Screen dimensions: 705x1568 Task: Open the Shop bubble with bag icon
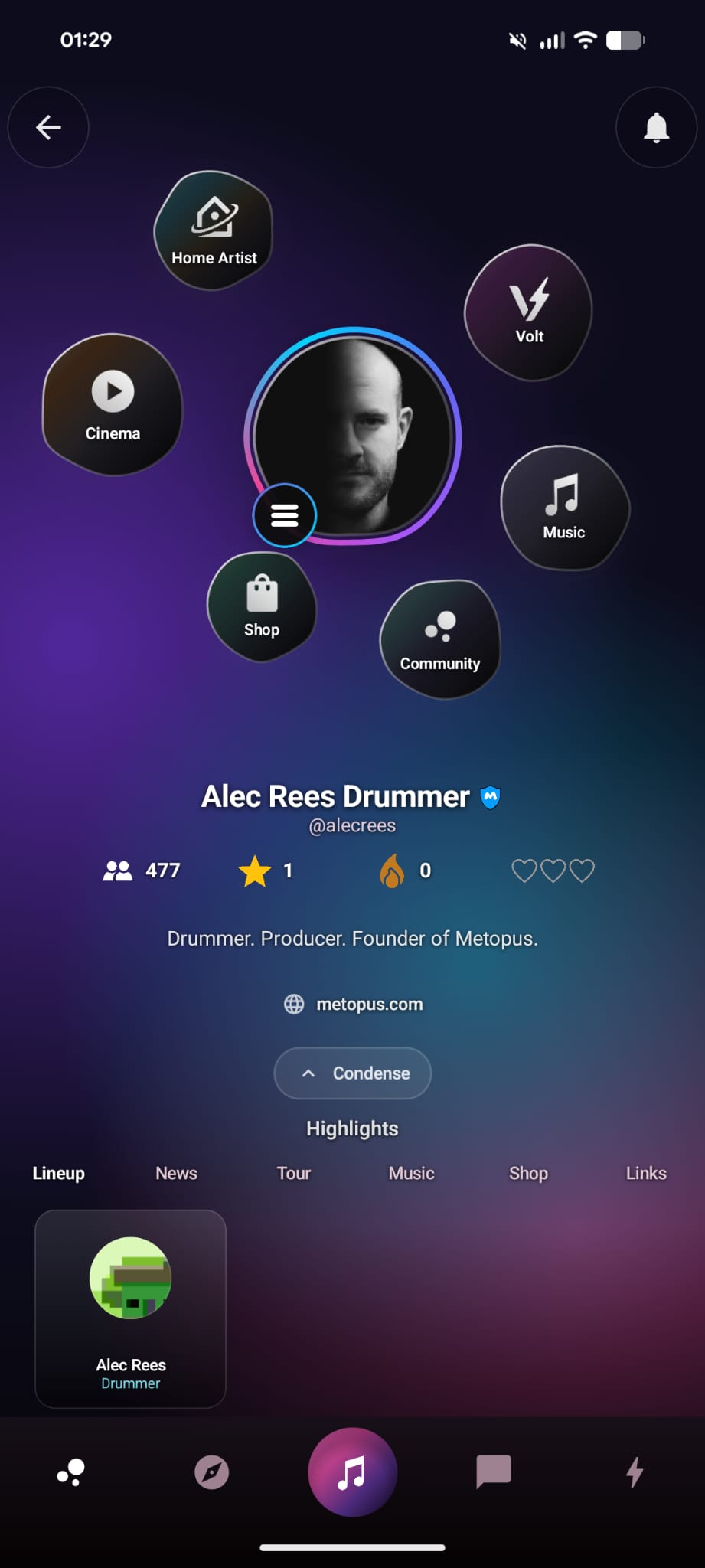point(262,606)
